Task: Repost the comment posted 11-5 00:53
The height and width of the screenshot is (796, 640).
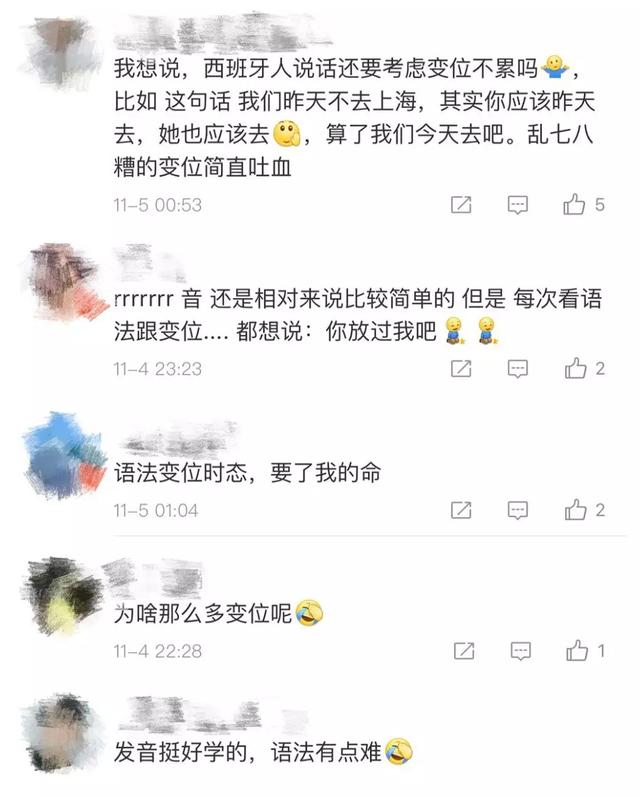Action: [x=461, y=205]
